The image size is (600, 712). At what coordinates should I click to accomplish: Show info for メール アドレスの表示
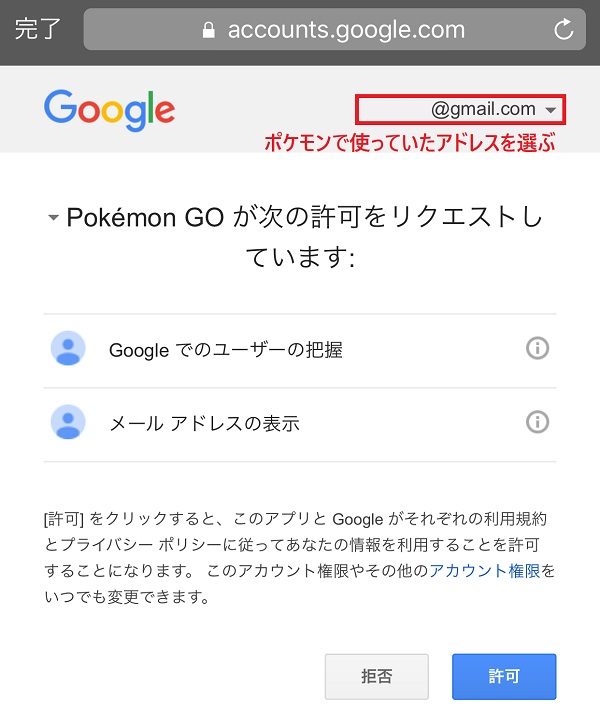tap(537, 422)
